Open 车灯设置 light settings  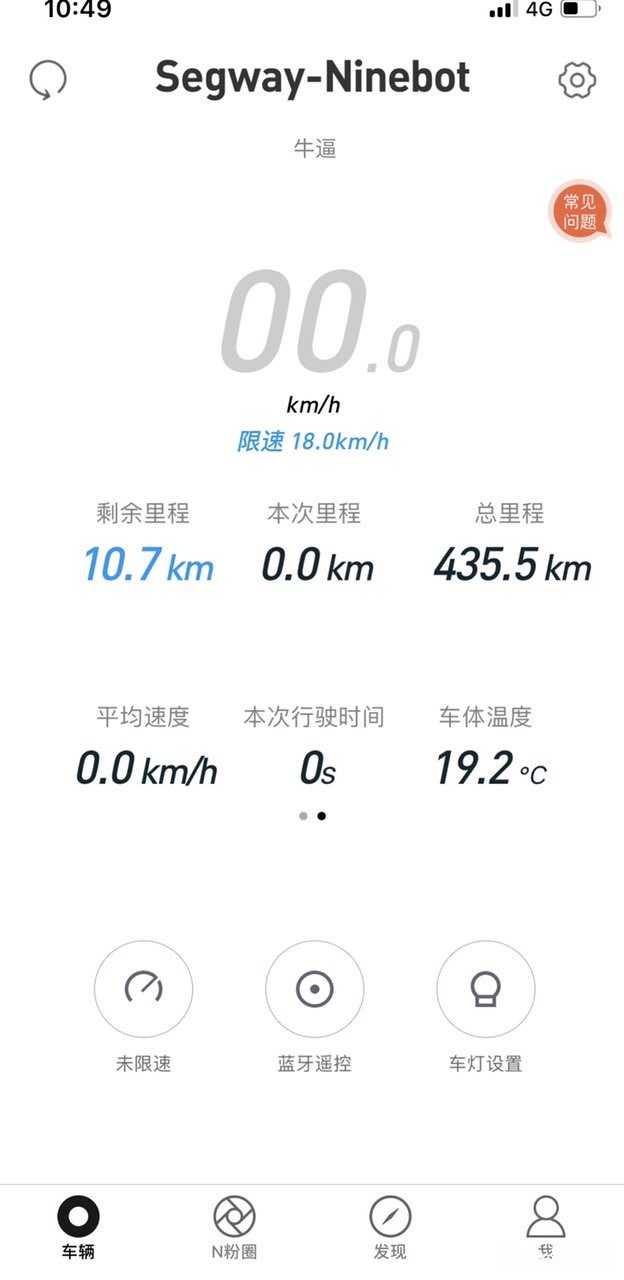pos(485,990)
